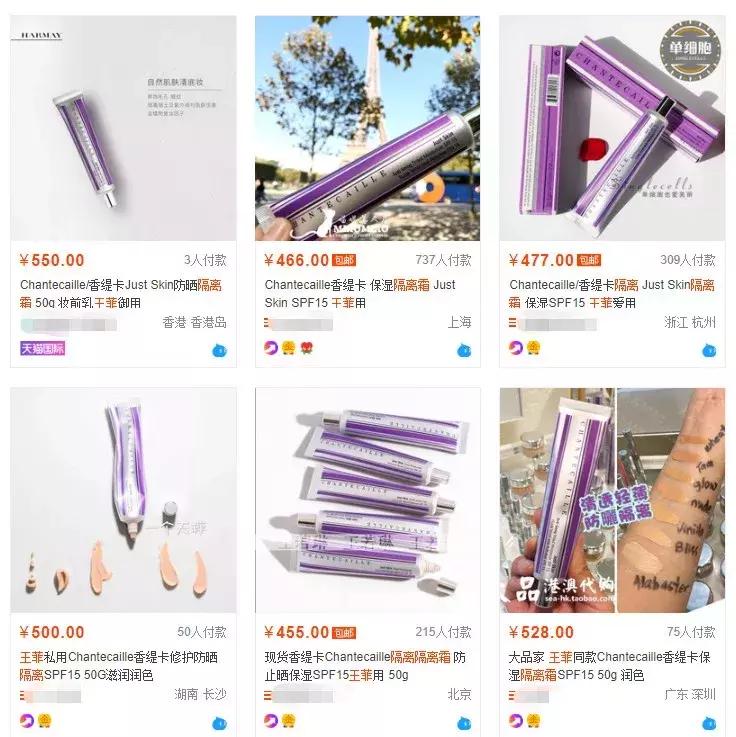
Task: Chat with seller of the Hangzhou listing
Action: 709,350
